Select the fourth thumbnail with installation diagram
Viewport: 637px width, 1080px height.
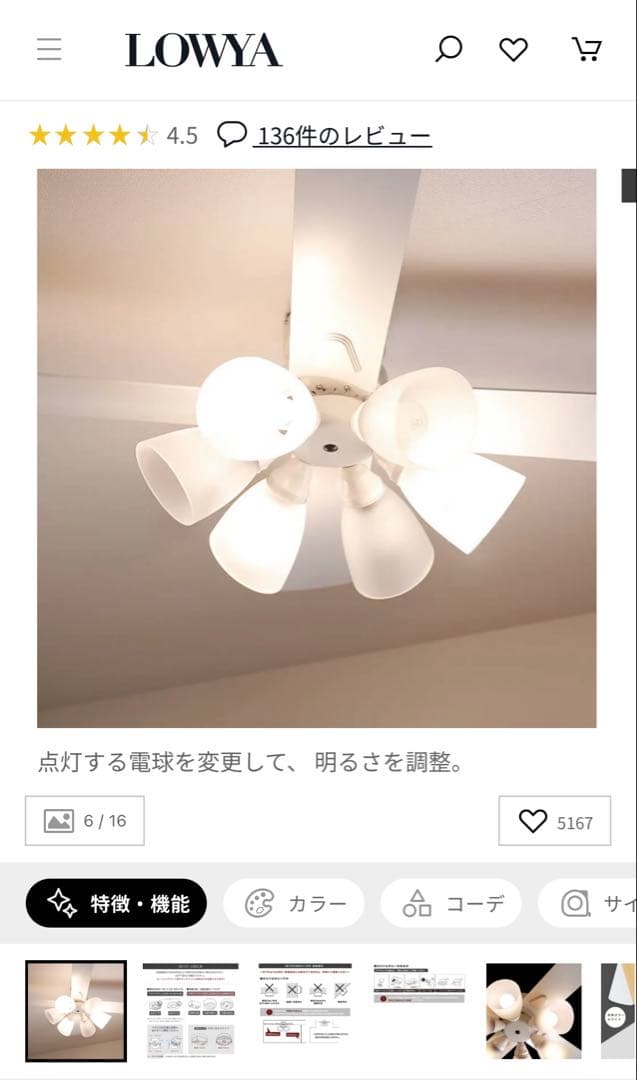click(420, 1011)
